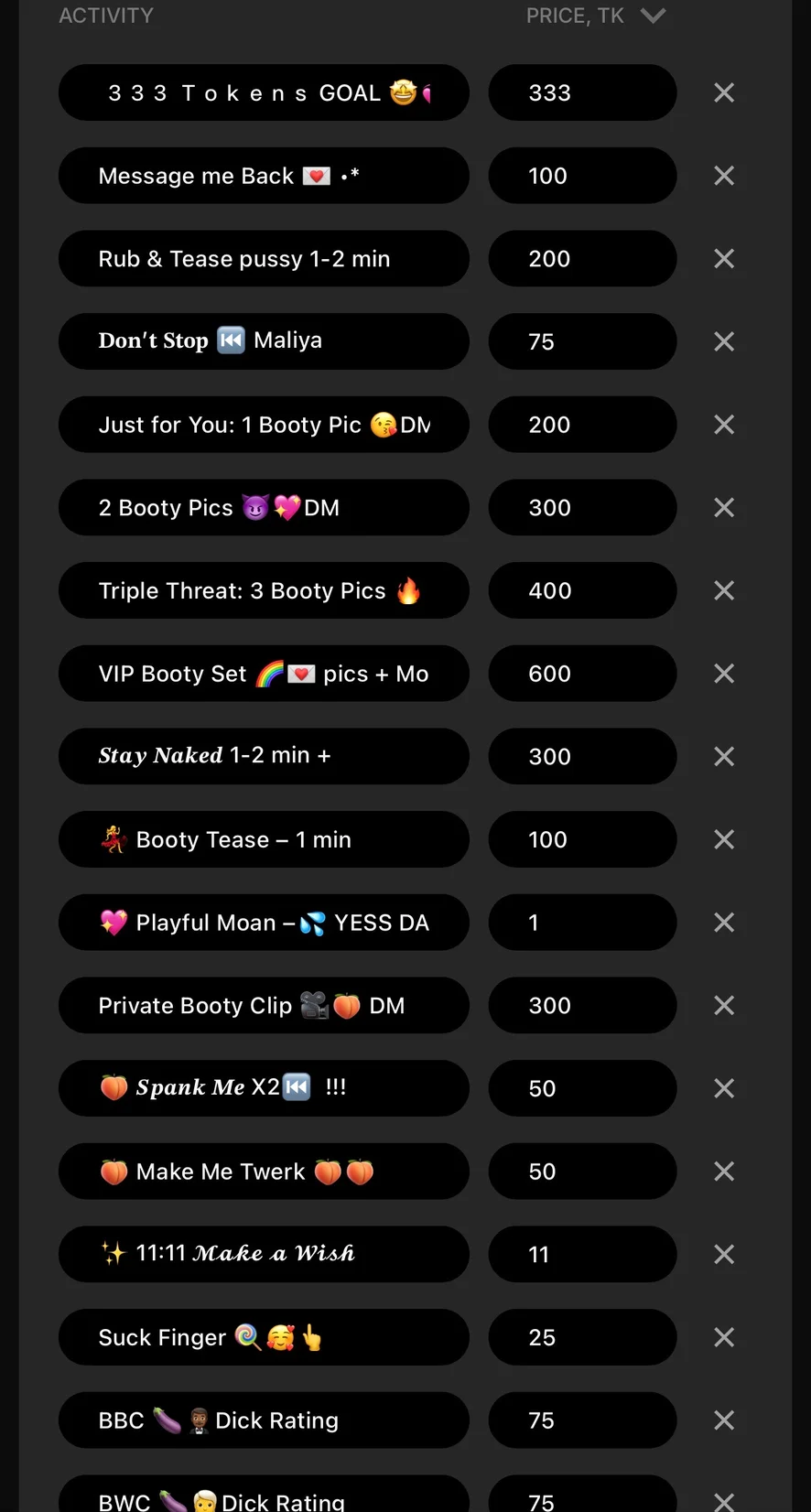Edit the "Message me Back" activity name
Image resolution: width=811 pixels, height=1512 pixels.
click(x=264, y=176)
